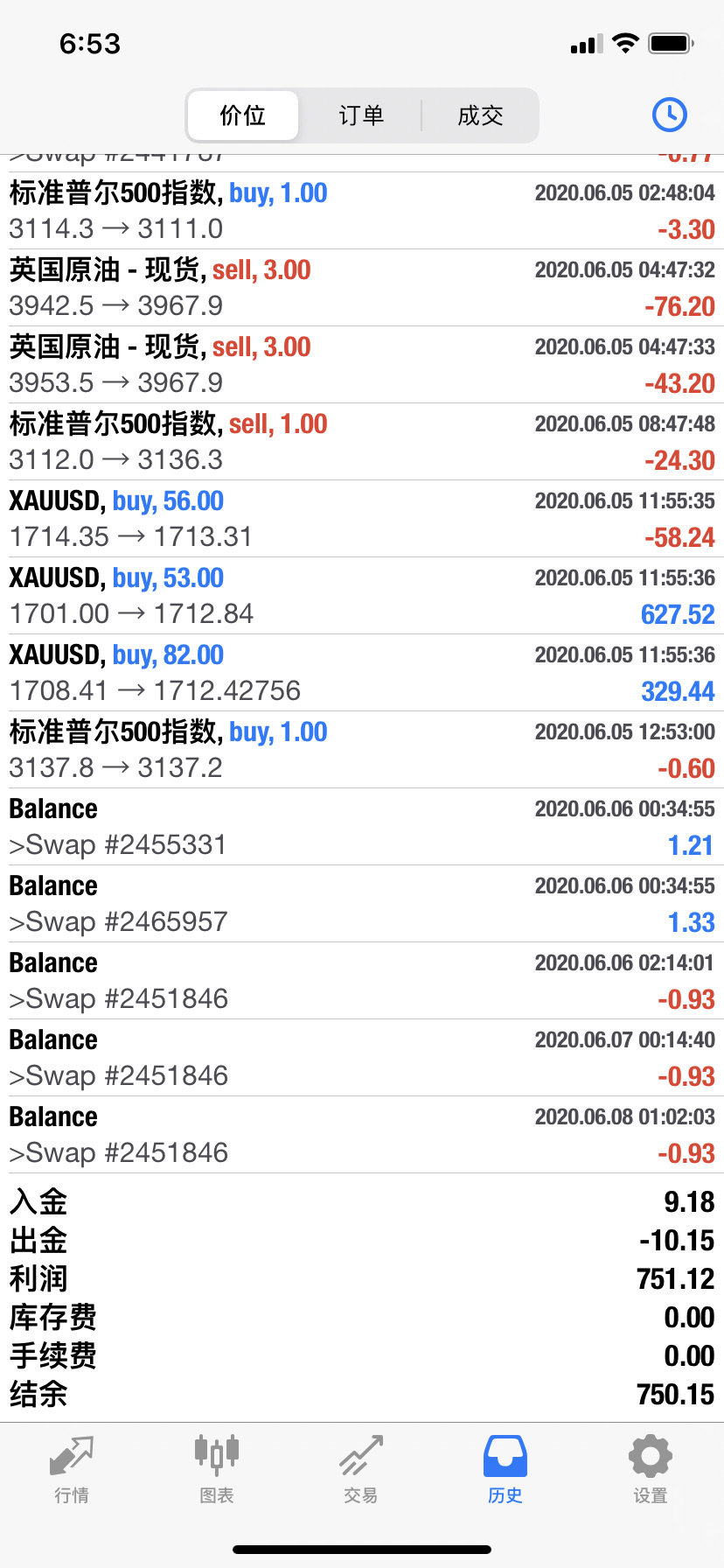This screenshot has height=1568, width=724.
Task: Open Balance entry Swap #2455331
Action: [362, 827]
